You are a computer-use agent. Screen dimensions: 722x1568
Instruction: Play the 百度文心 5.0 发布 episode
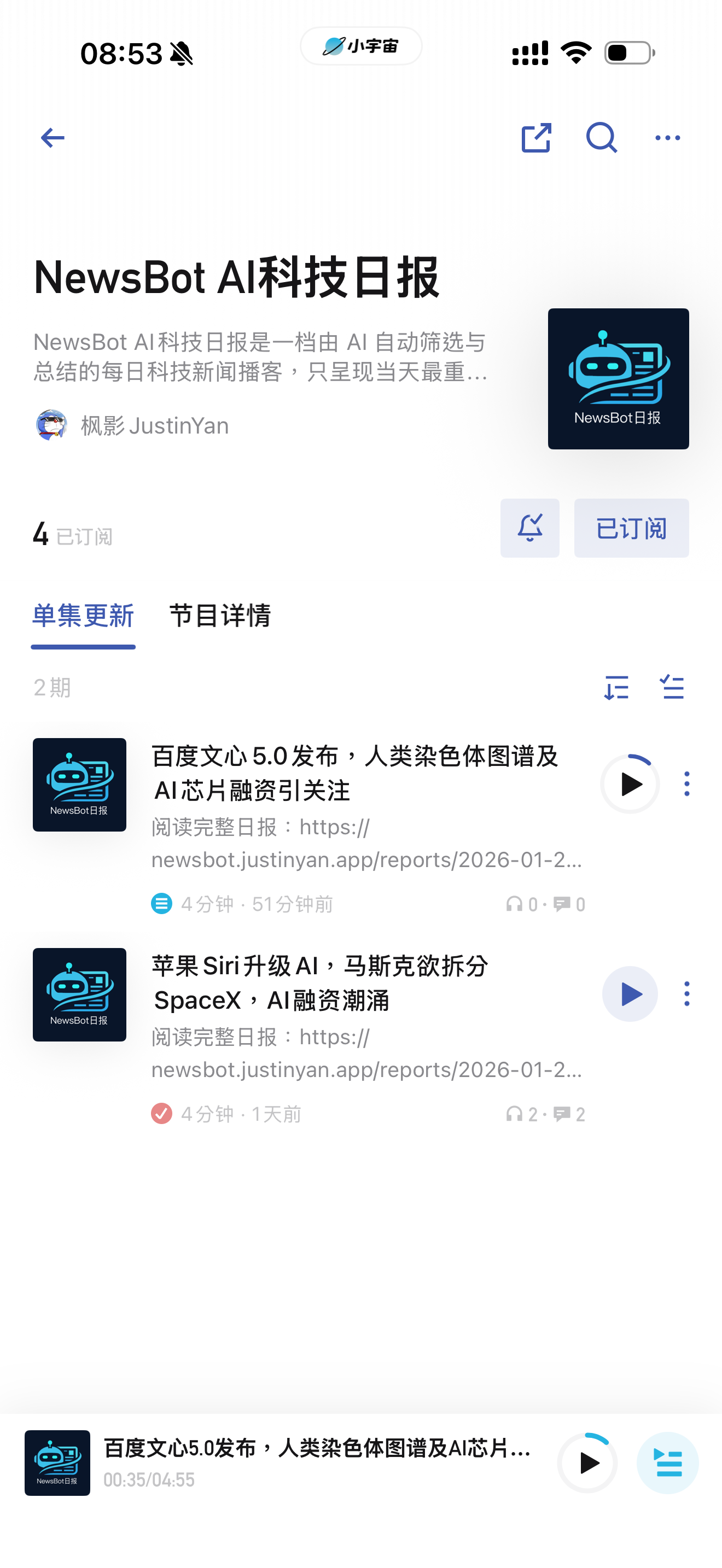630,784
